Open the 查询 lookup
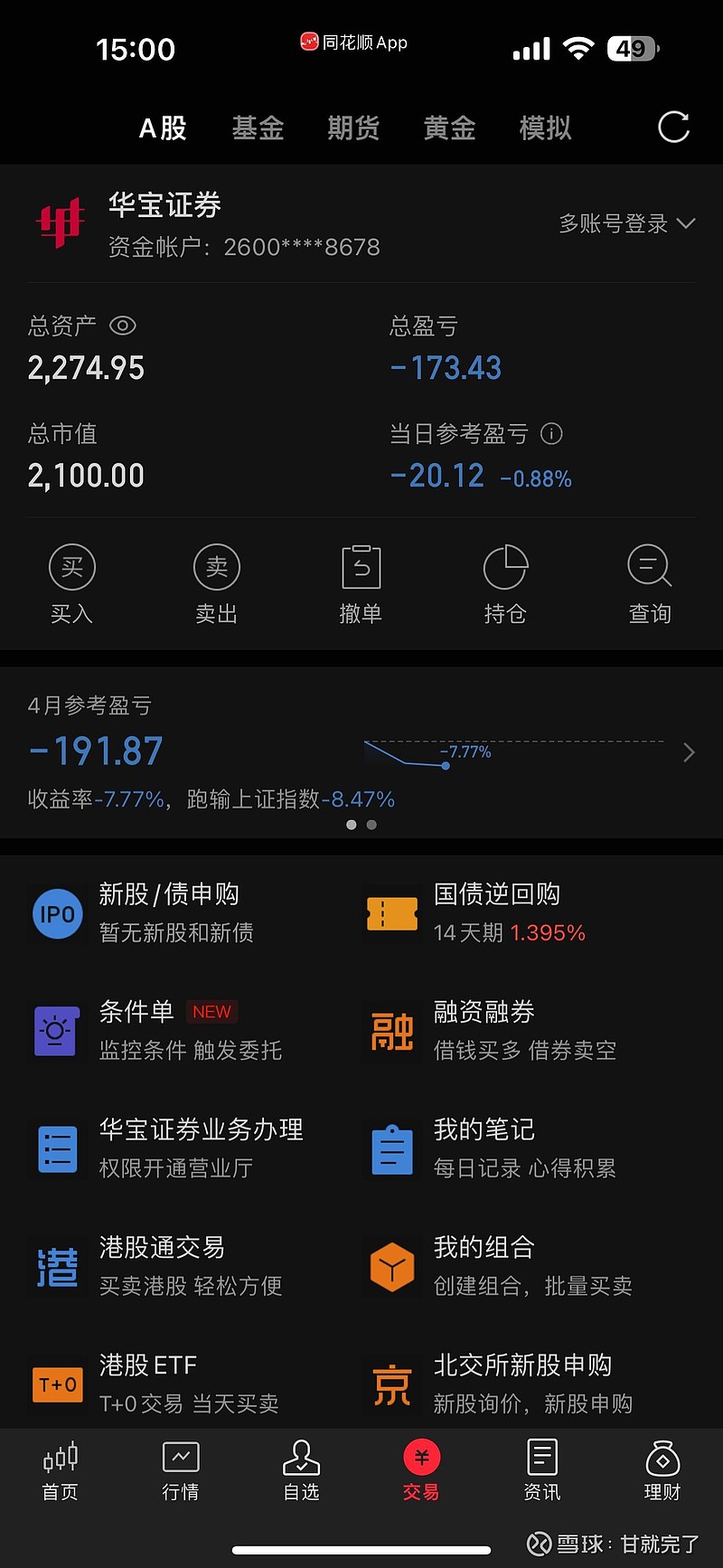This screenshot has height=1568, width=723. tap(650, 584)
